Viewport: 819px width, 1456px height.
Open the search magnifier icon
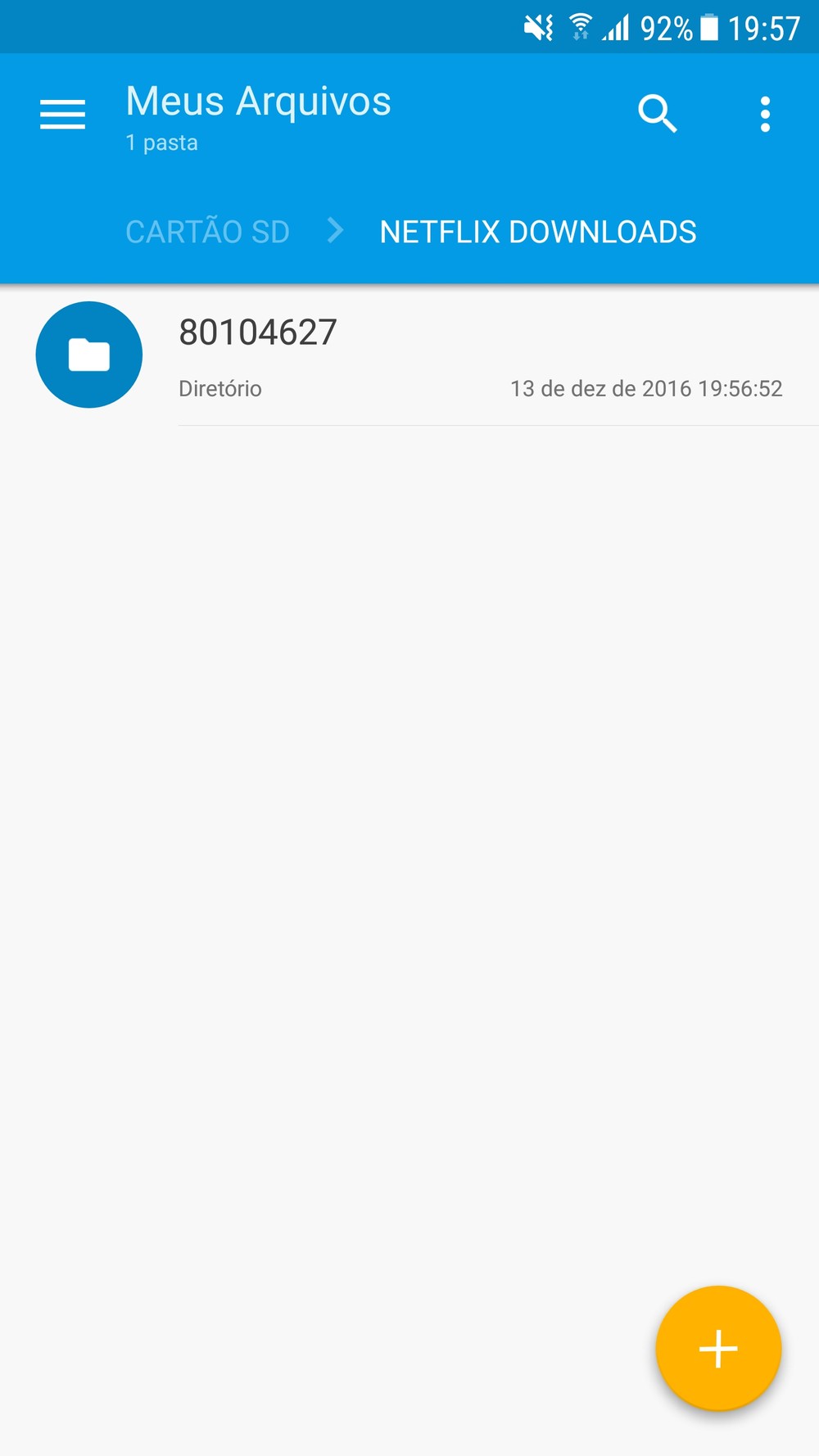[658, 114]
